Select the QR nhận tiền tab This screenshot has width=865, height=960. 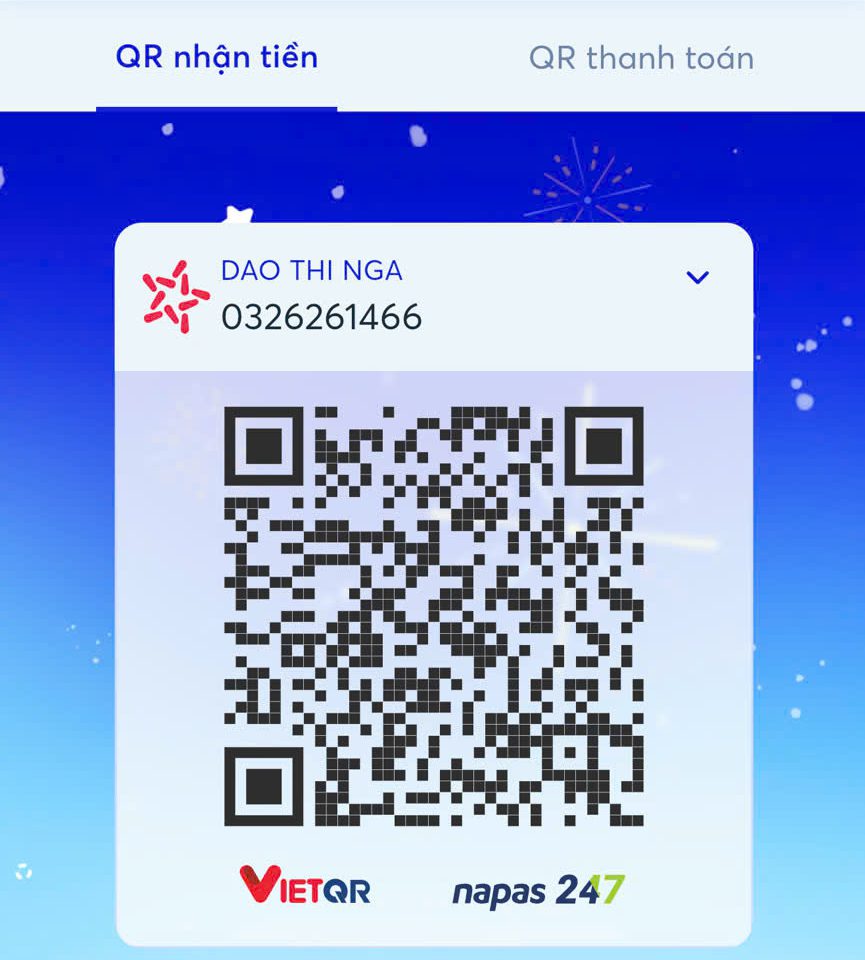[x=217, y=57]
